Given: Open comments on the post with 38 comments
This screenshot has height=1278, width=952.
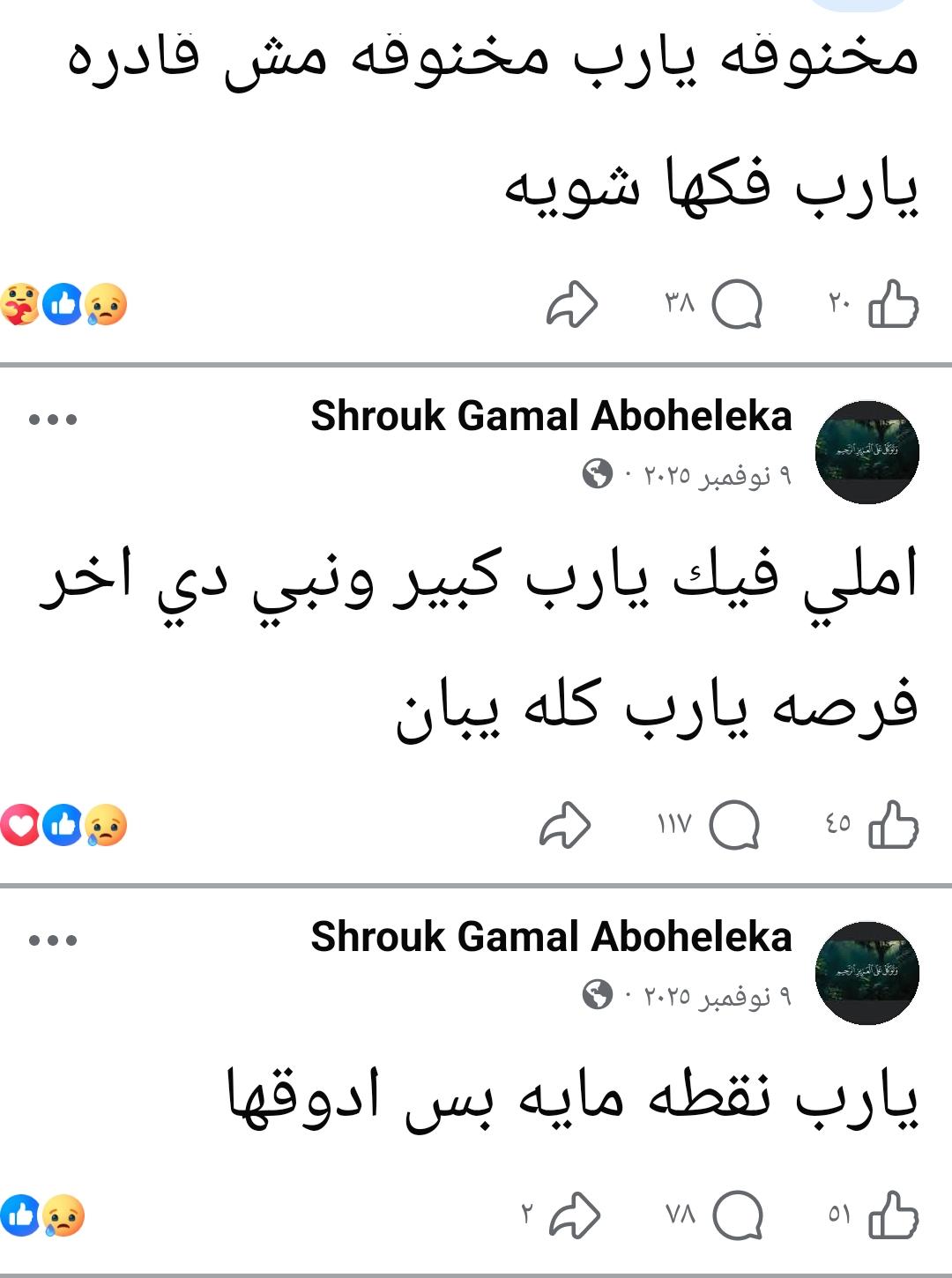Looking at the screenshot, I should 736,304.
